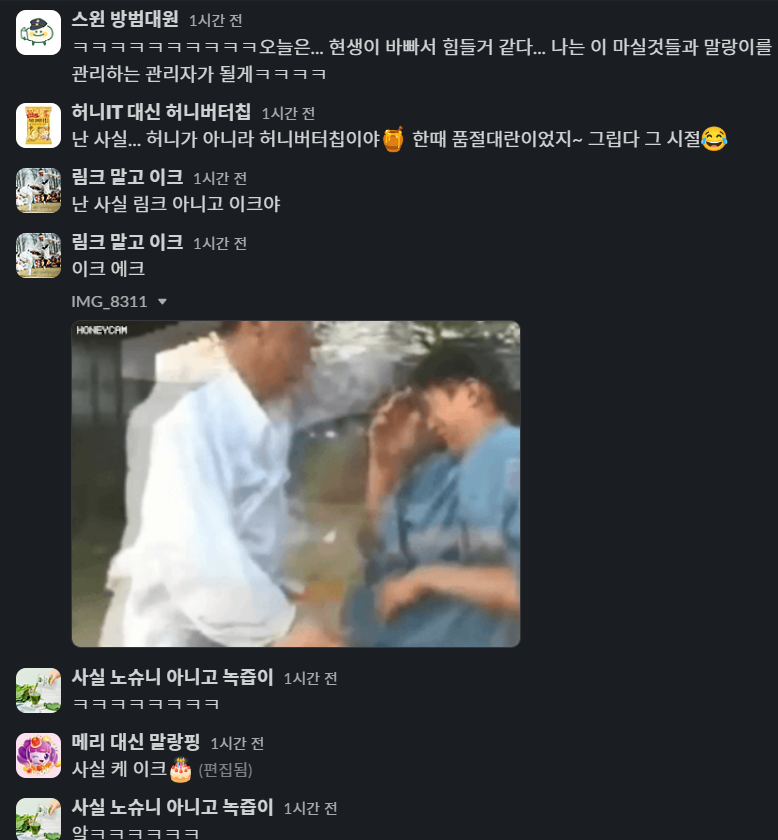The image size is (778, 840).
Task: Collapse the IMG_8311 attachment with the arrow
Action: coord(163,302)
